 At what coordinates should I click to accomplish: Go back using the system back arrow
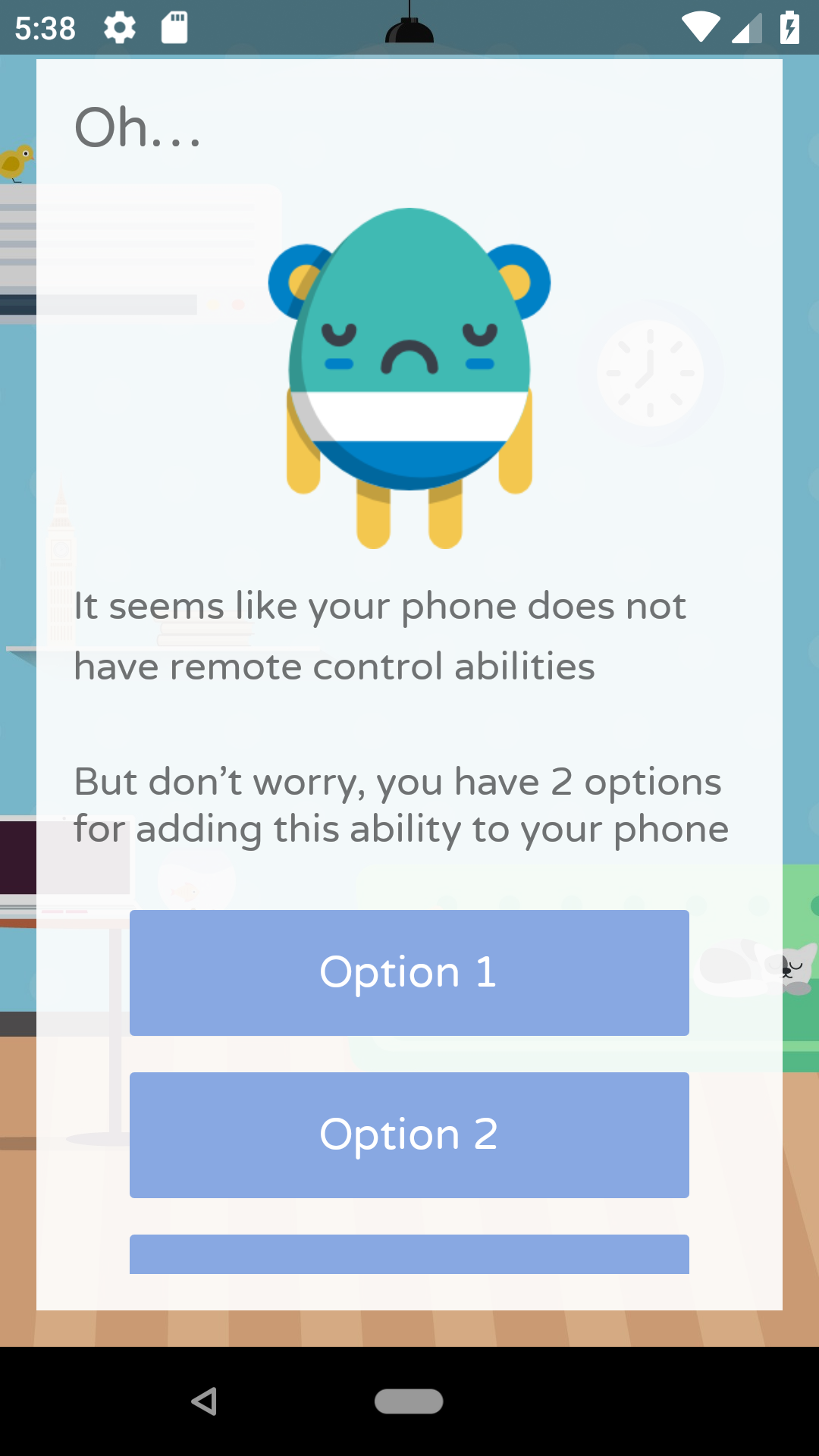click(x=205, y=1401)
